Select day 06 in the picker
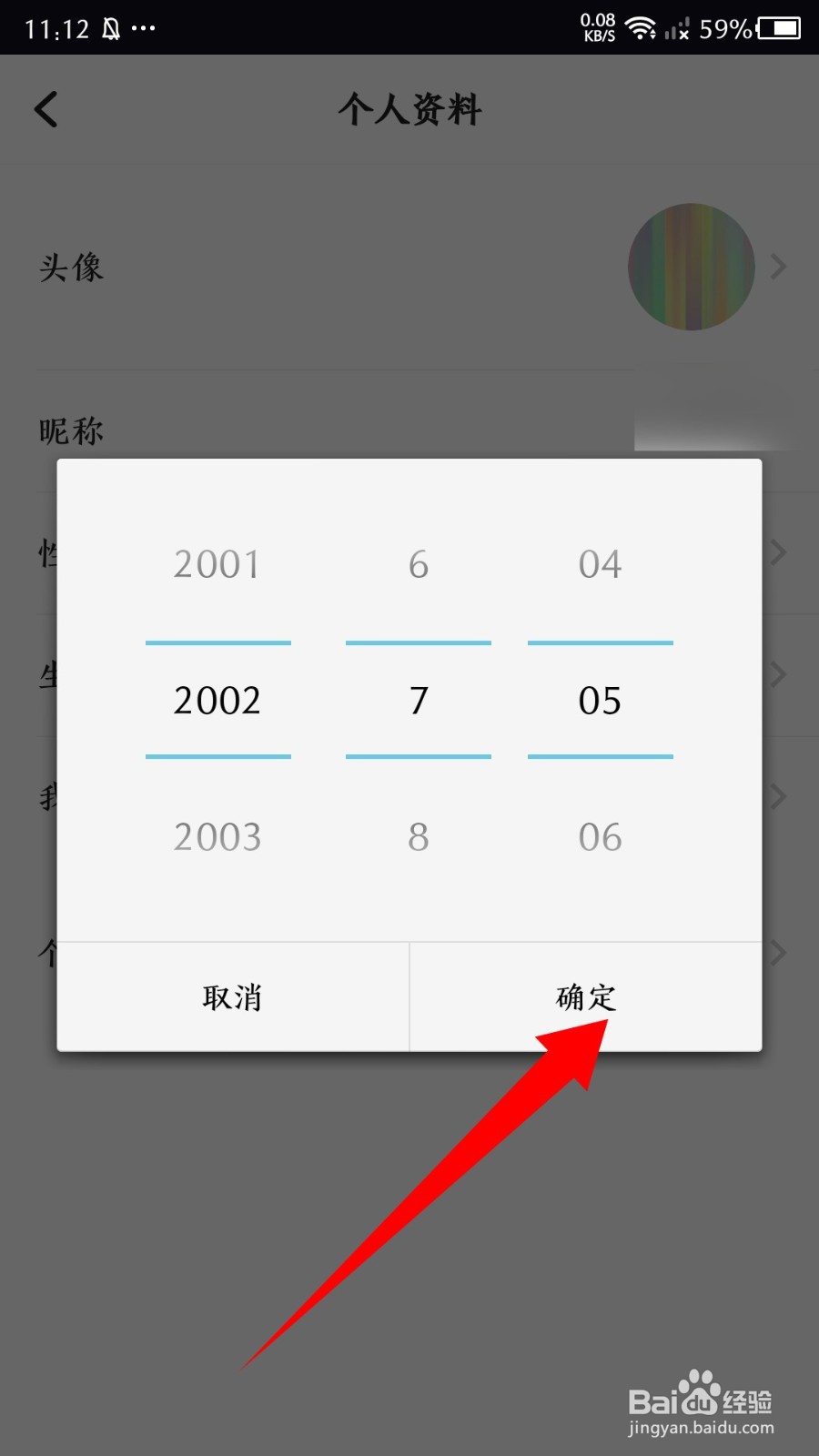The height and width of the screenshot is (1456, 819). pyautogui.click(x=600, y=836)
